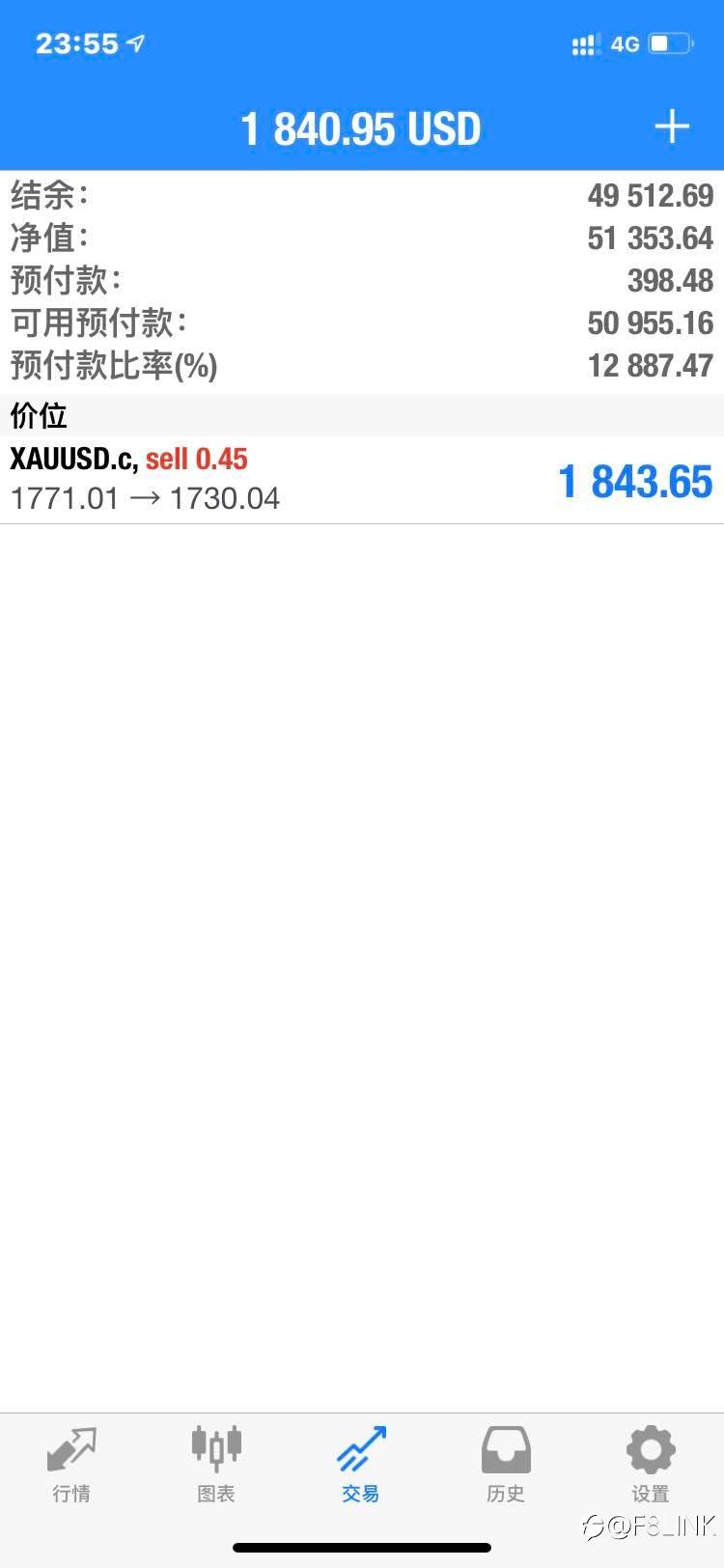
Task: Switch to the 行情 quotes tab
Action: click(x=71, y=1465)
